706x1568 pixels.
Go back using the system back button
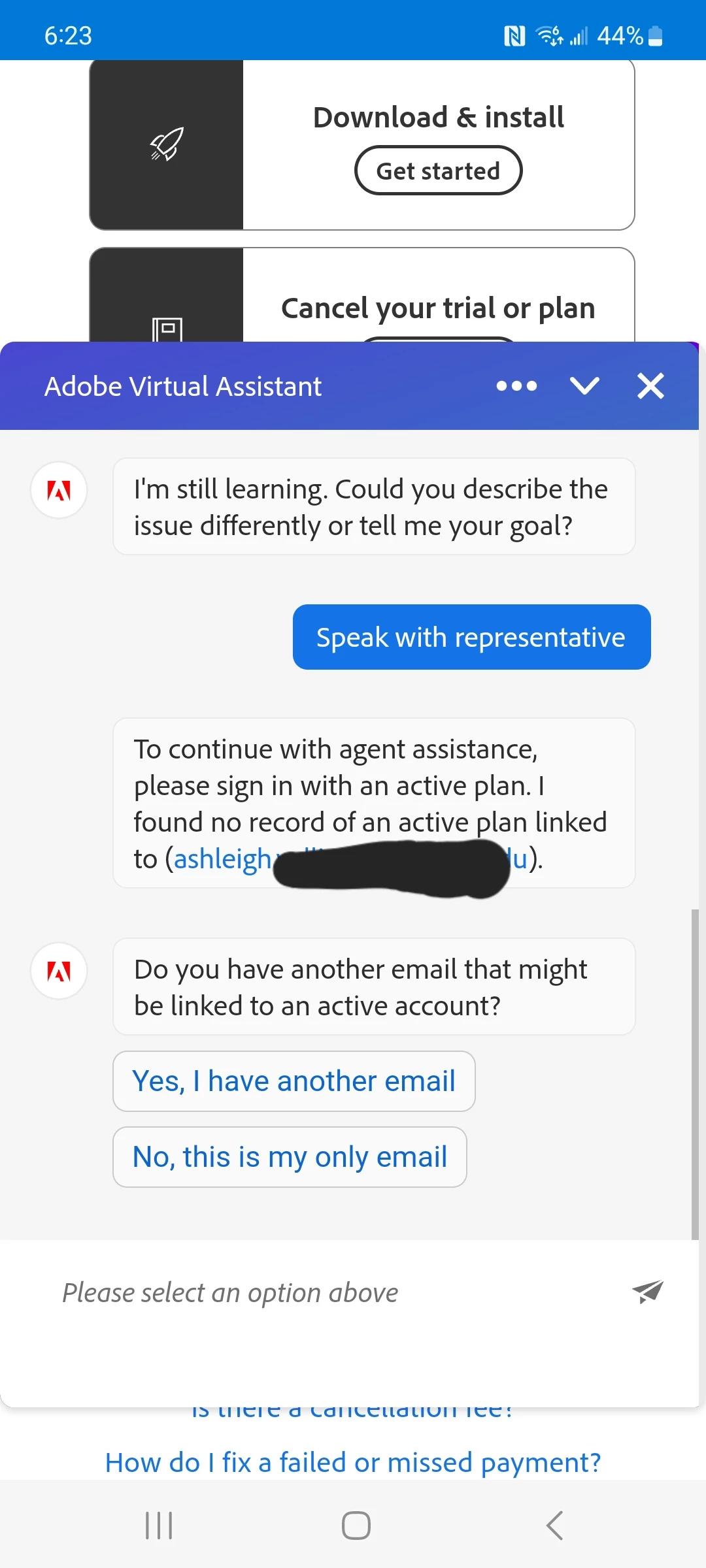coord(554,1526)
